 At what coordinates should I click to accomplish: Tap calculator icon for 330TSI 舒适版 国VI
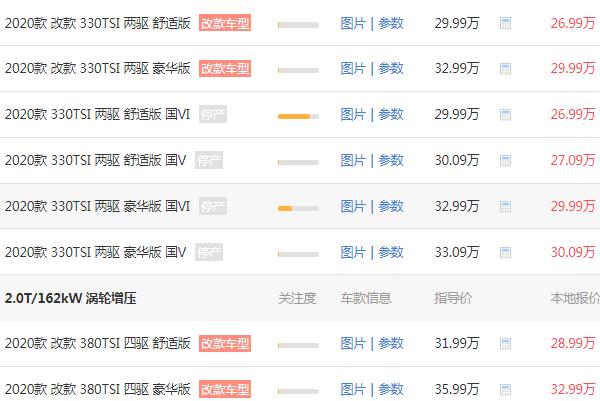(x=505, y=115)
